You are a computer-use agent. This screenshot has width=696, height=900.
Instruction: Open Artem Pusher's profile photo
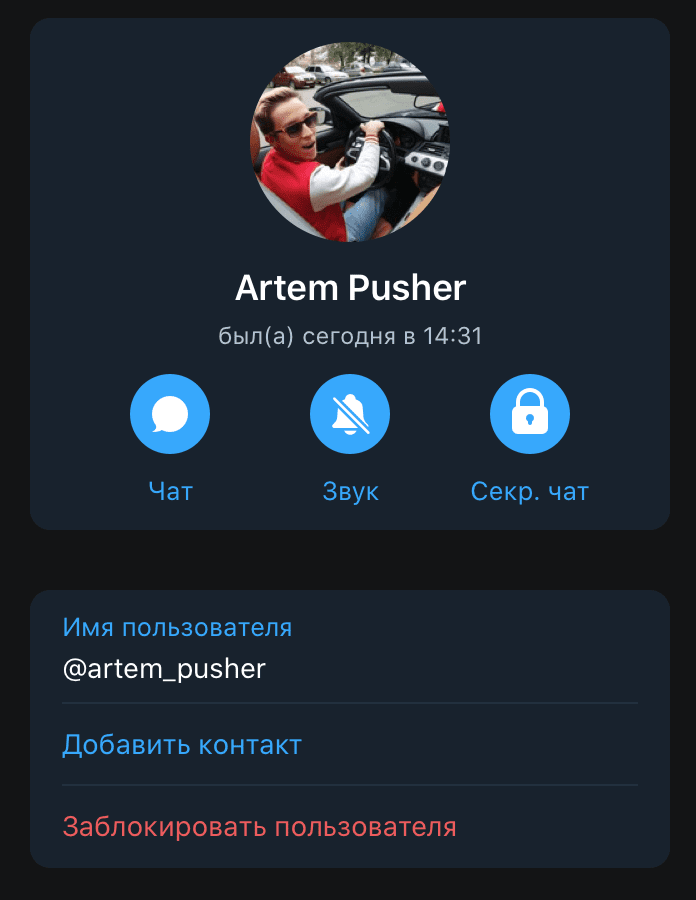349,141
